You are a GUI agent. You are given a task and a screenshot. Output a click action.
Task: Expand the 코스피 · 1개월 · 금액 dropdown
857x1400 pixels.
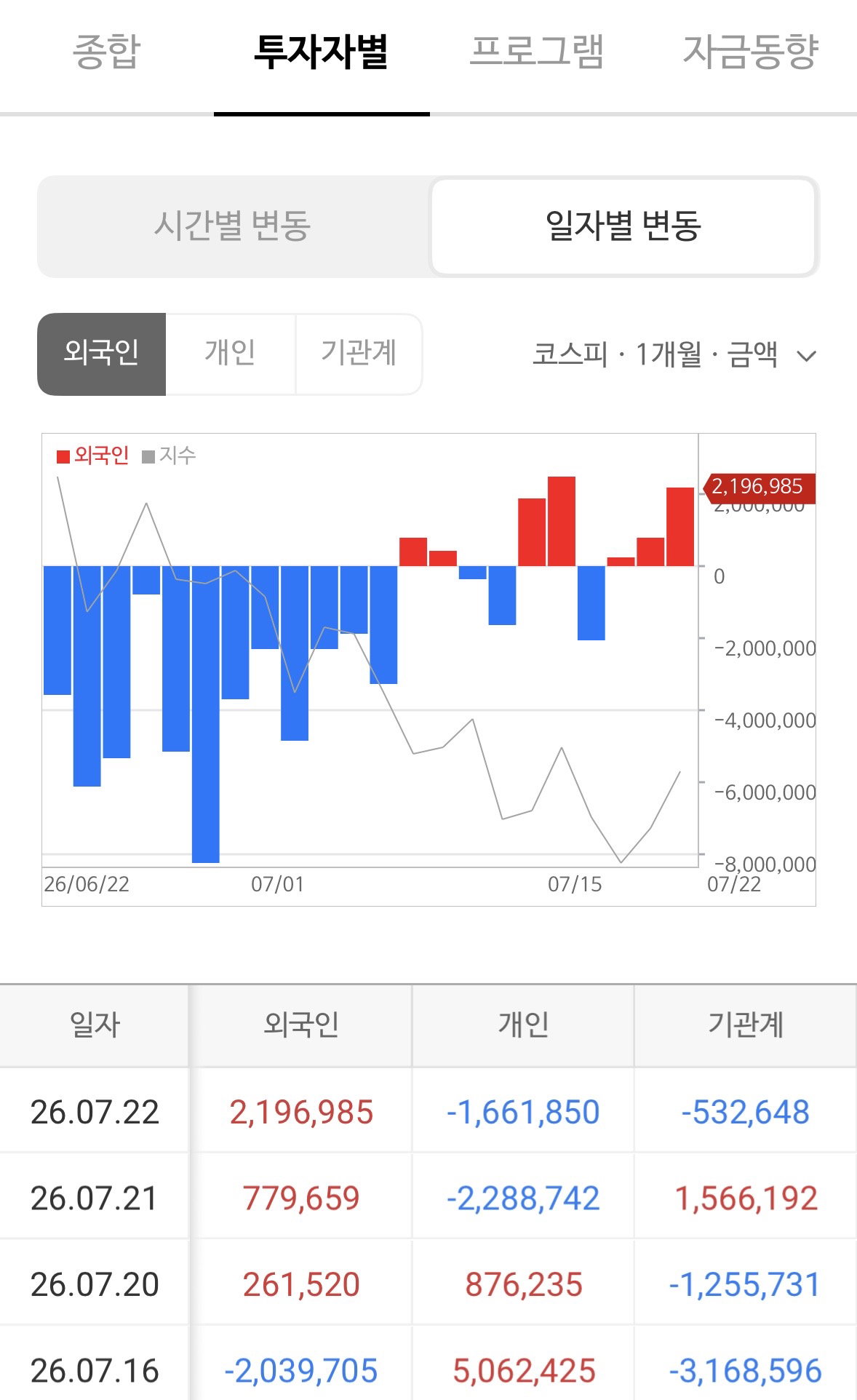pos(674,355)
